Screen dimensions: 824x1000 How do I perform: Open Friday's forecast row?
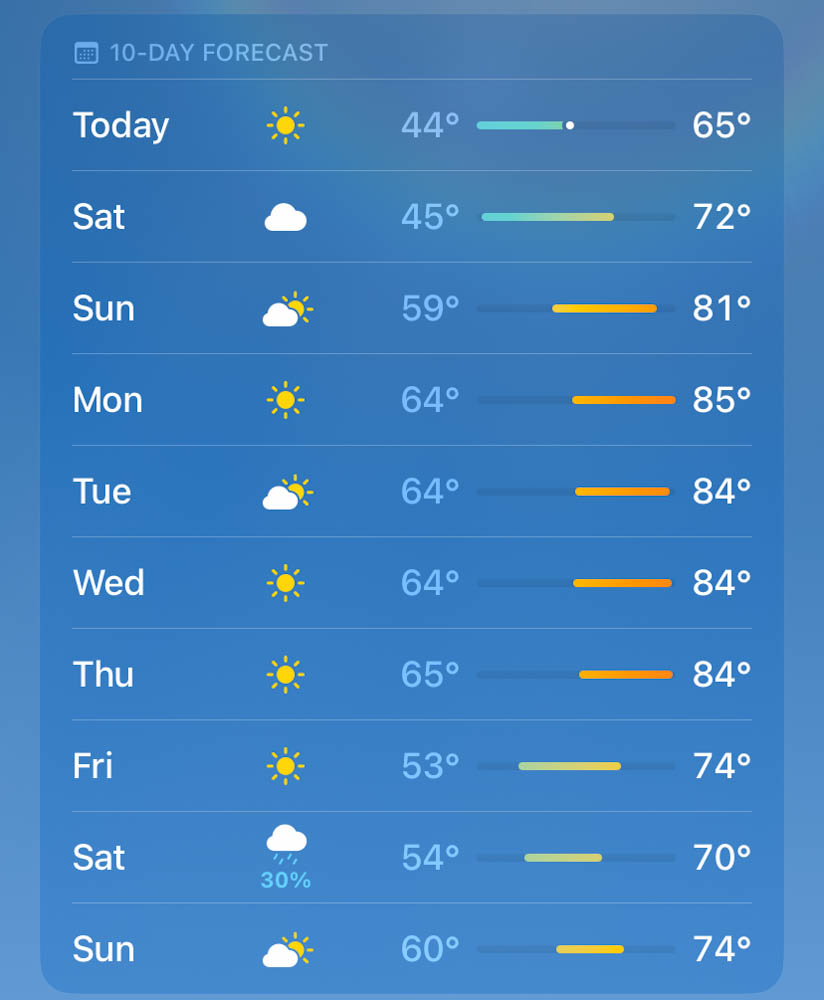[411, 766]
